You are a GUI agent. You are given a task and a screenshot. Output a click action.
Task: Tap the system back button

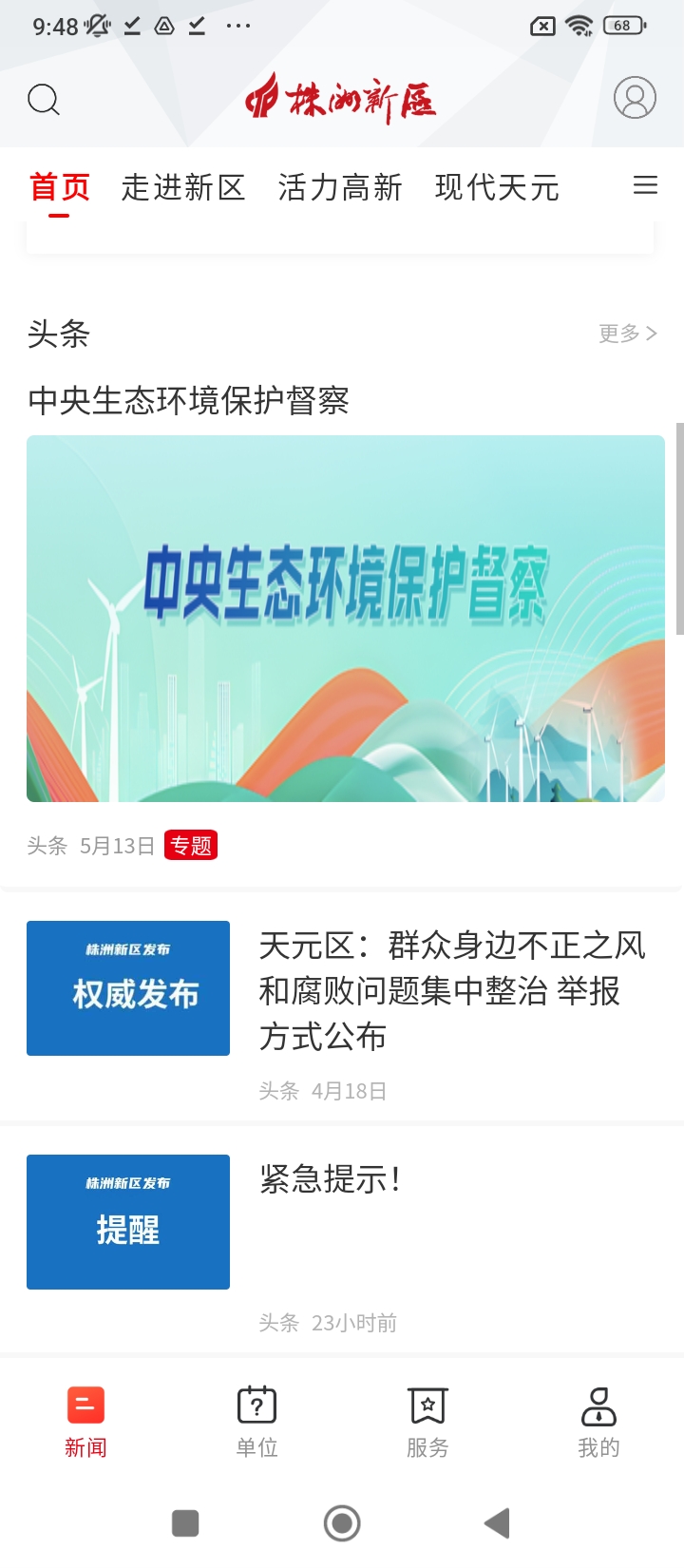click(x=497, y=1523)
